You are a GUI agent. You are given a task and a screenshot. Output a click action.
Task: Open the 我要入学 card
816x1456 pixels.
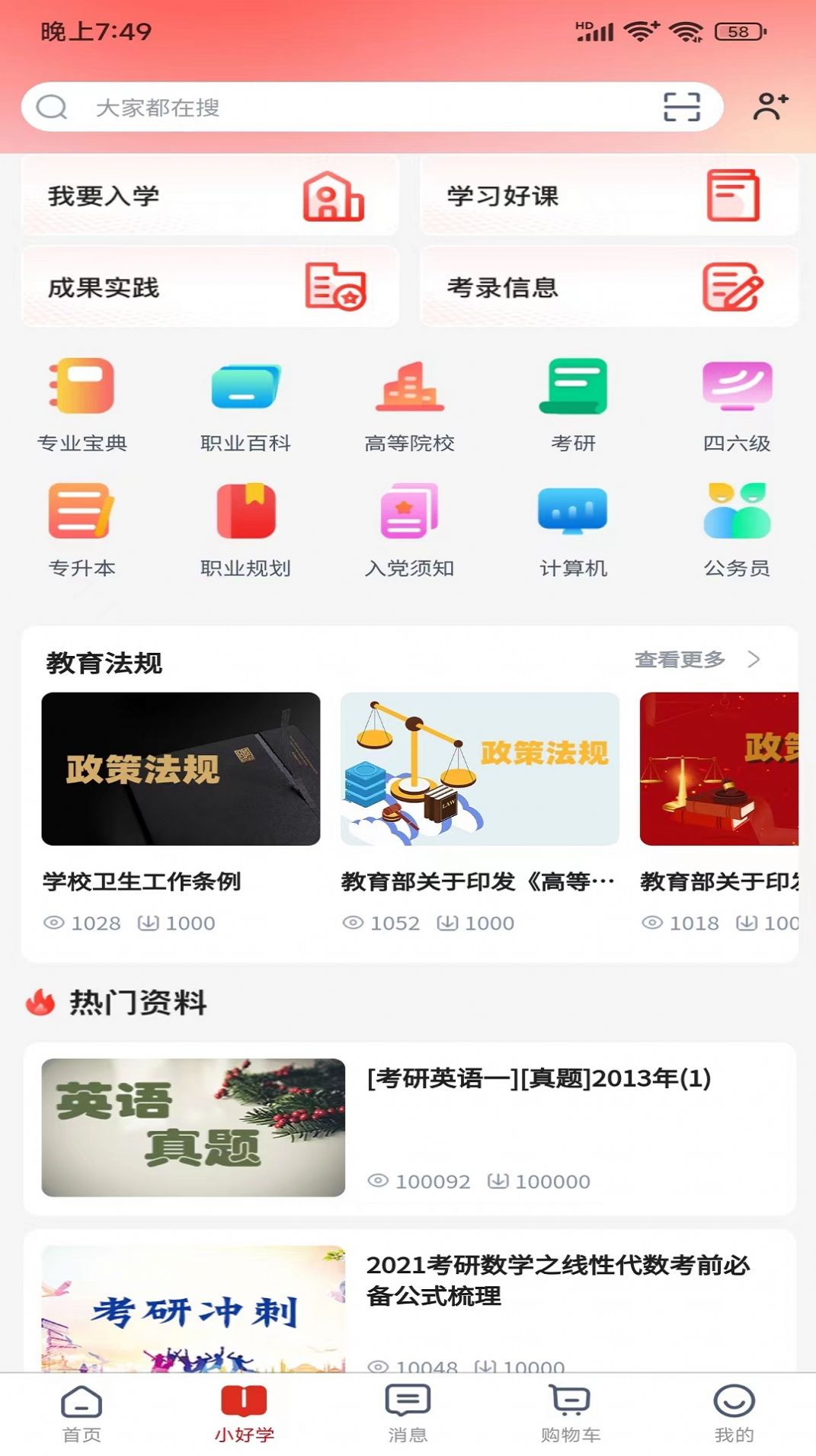210,196
